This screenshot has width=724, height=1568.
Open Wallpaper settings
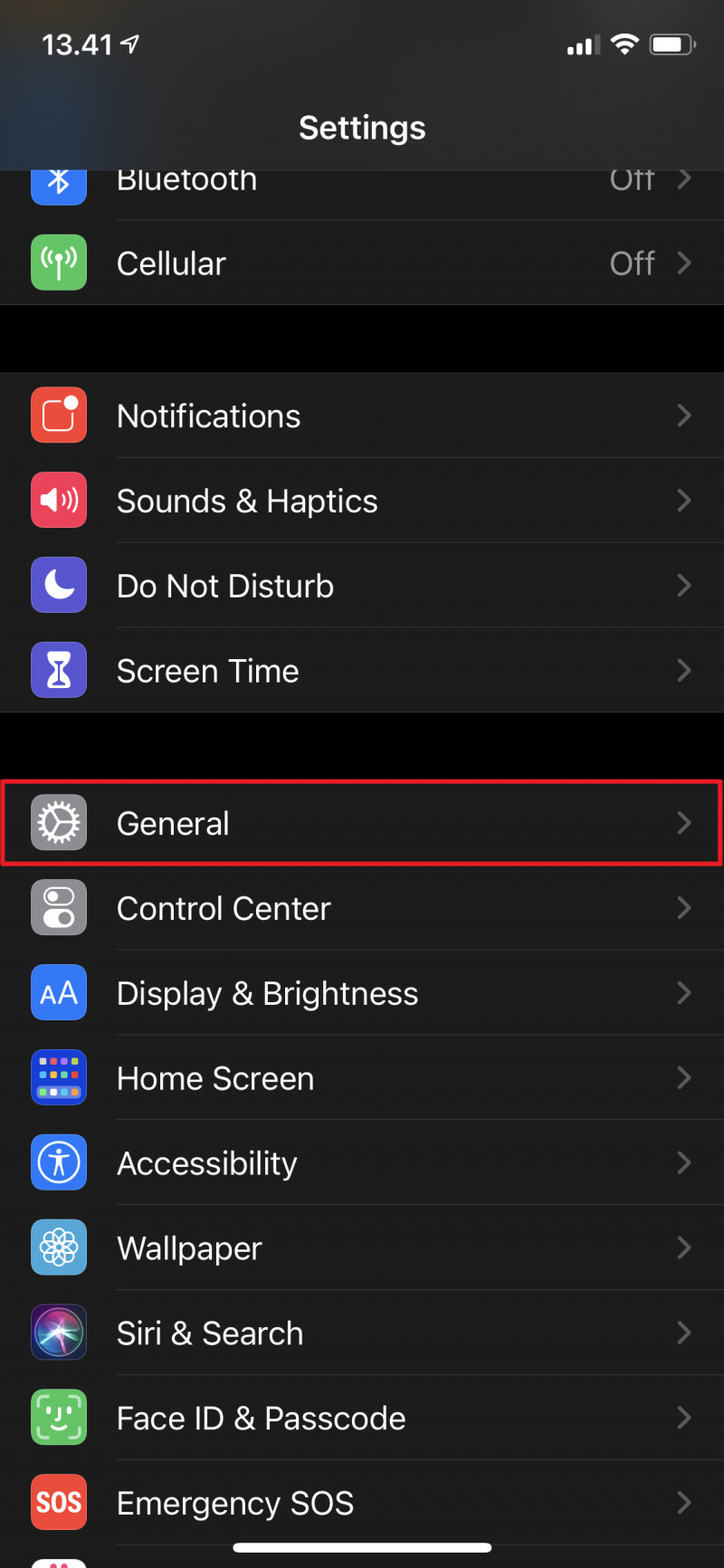(362, 1248)
